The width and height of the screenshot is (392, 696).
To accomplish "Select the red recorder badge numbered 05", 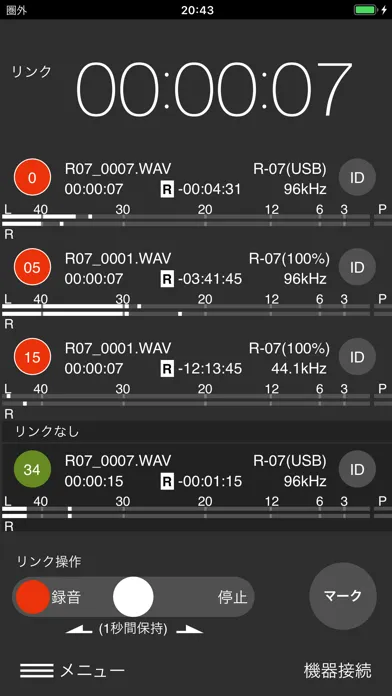I will pyautogui.click(x=32, y=267).
